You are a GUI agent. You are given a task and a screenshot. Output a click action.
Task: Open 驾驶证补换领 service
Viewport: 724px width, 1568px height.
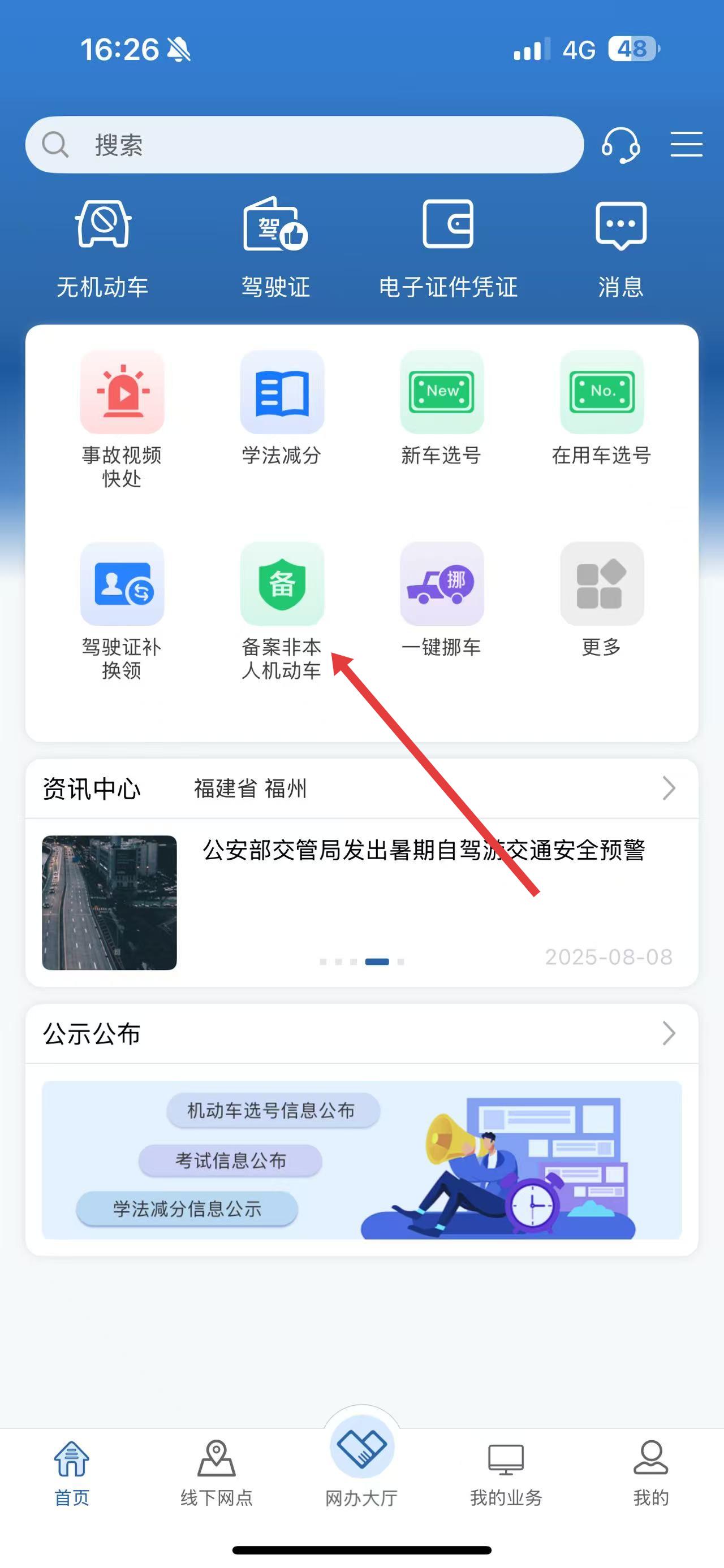[122, 609]
